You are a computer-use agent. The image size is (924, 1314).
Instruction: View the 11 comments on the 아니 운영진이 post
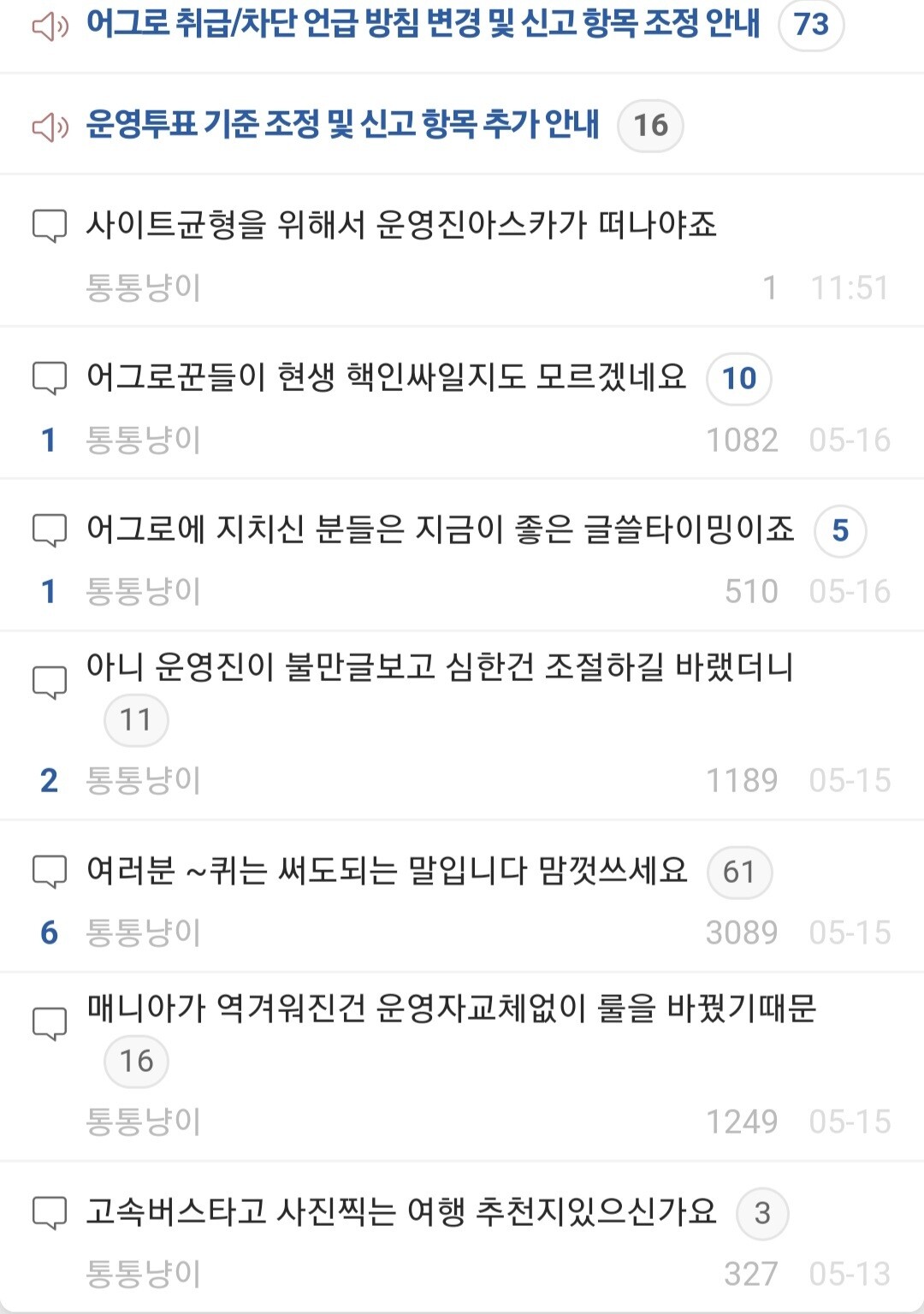tap(136, 720)
